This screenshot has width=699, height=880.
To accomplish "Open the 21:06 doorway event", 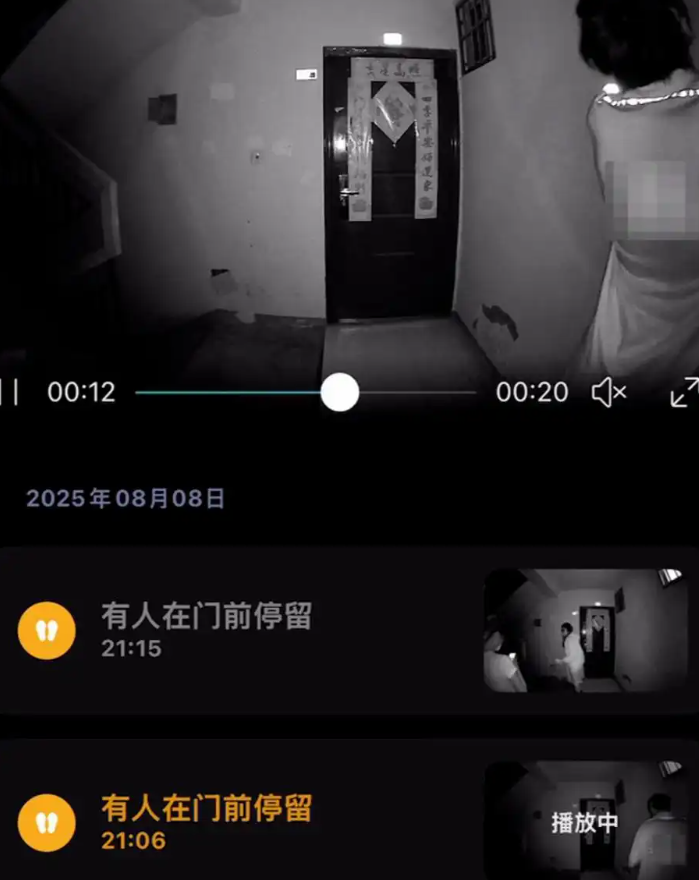I will point(206,821).
